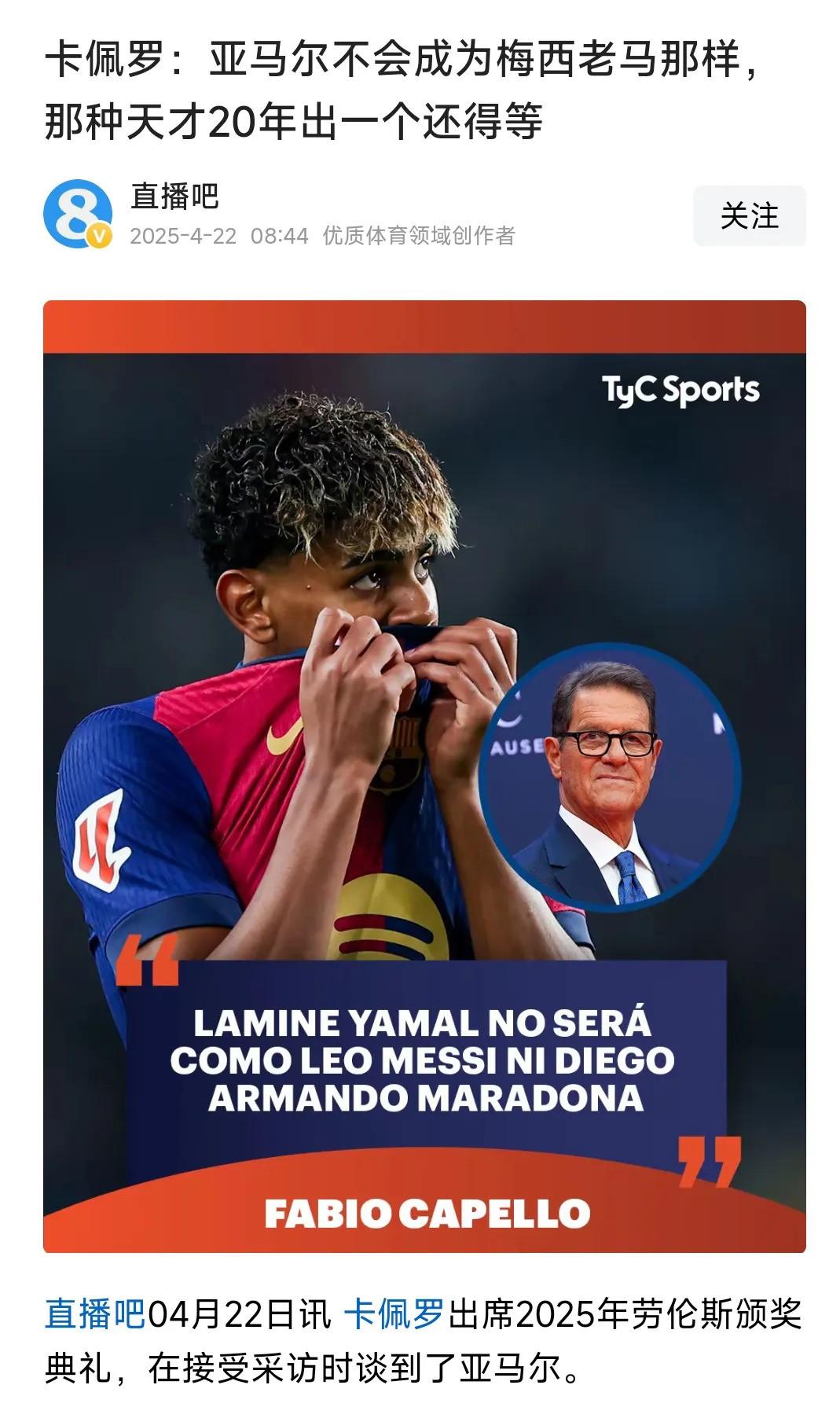View the TyC Sports article image
This screenshot has height=1407, width=840.
coord(424,776)
